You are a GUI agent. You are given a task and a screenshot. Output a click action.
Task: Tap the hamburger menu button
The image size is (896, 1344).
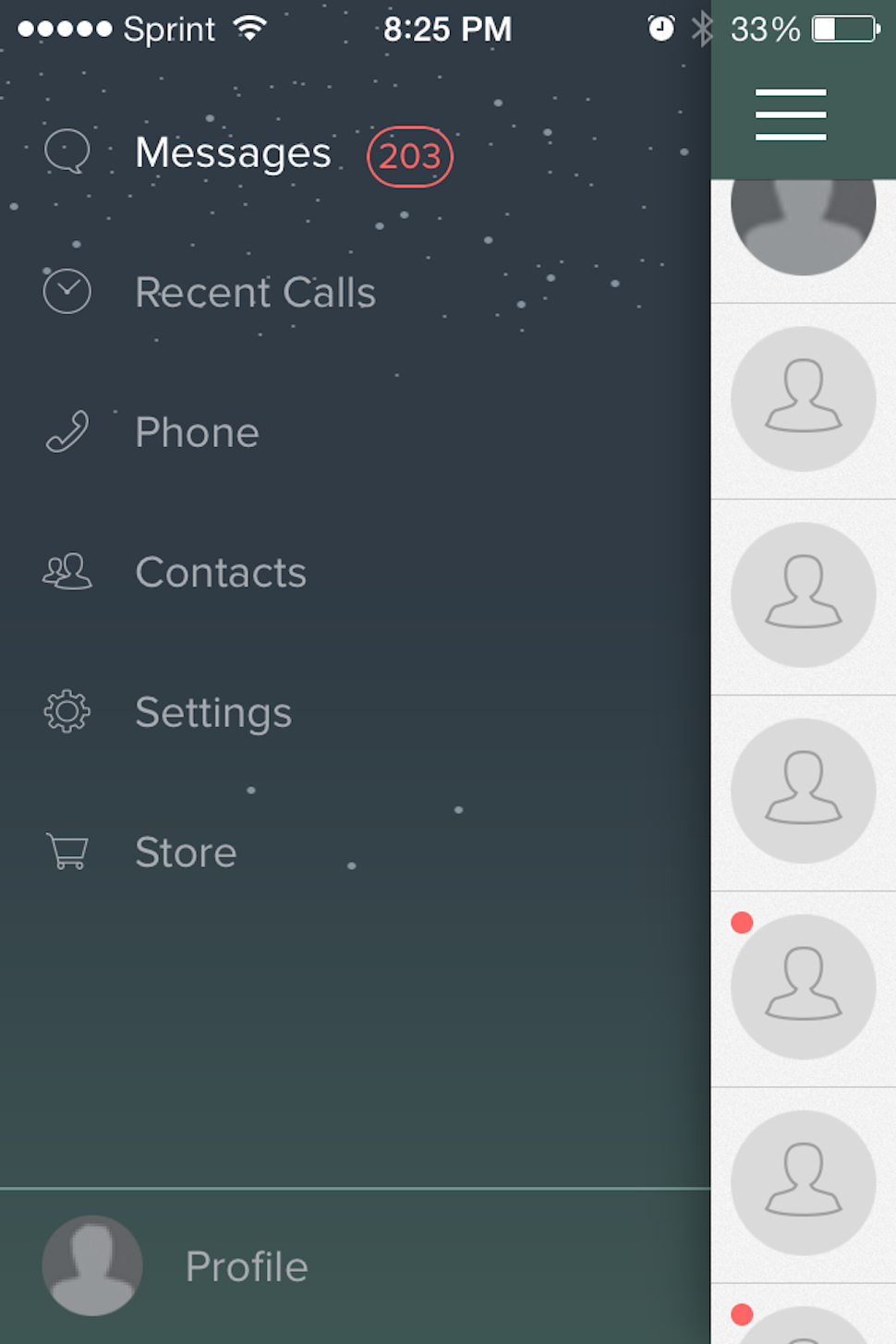[791, 115]
